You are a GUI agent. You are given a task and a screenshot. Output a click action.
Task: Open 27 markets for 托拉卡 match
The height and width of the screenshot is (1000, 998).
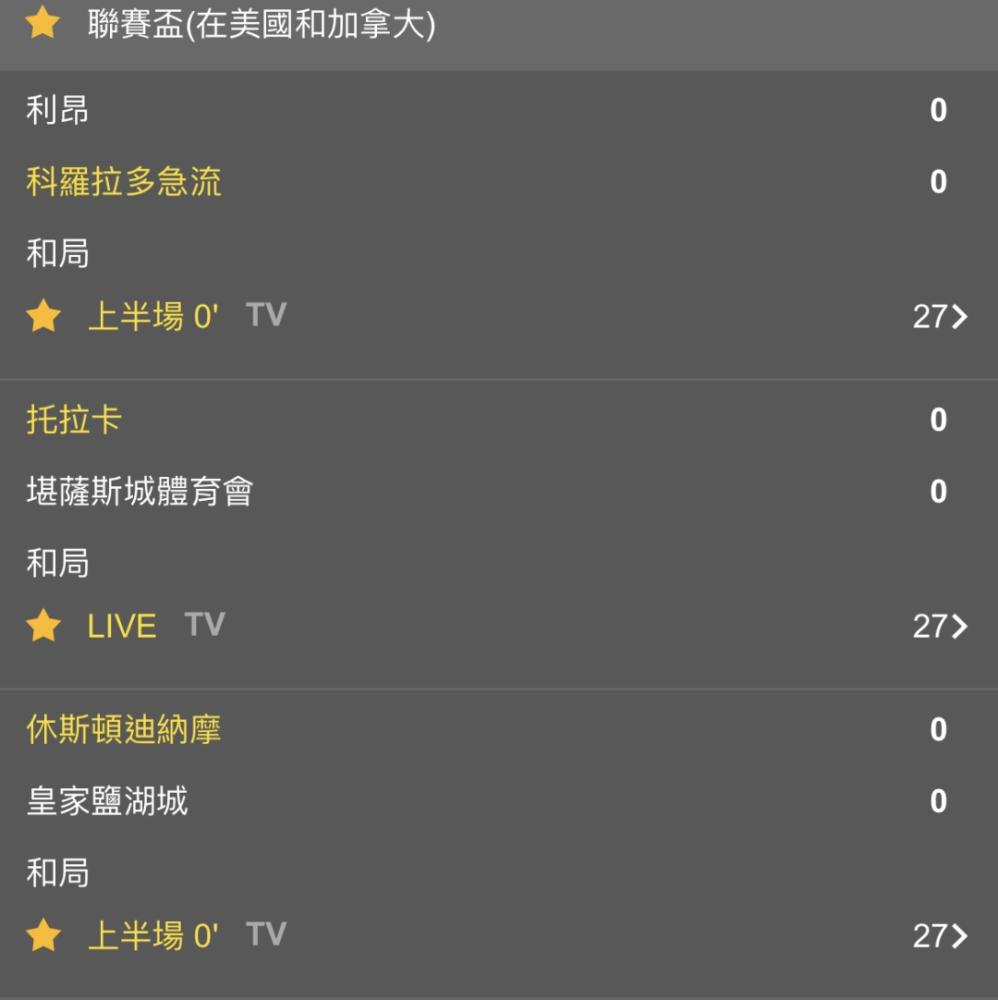click(940, 627)
